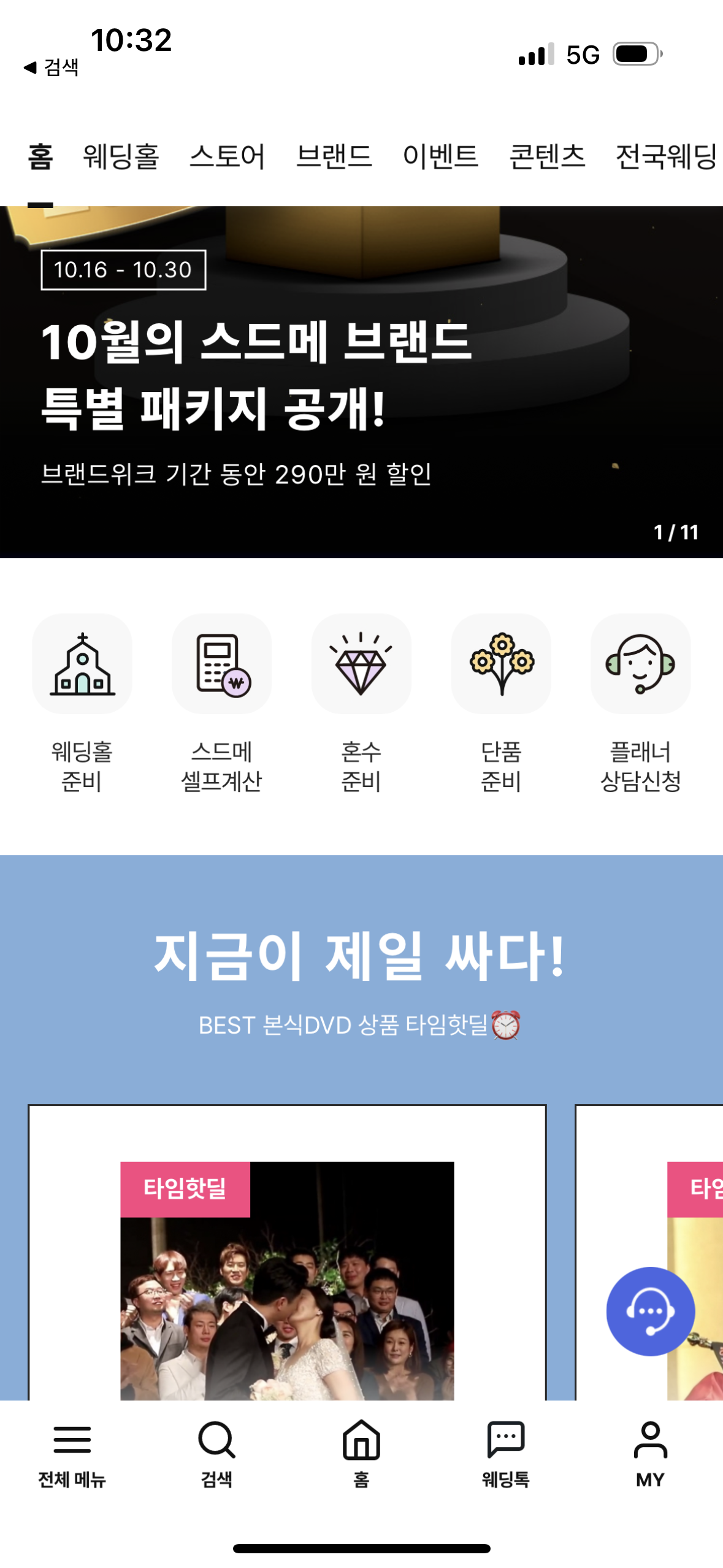The height and width of the screenshot is (1568, 723).
Task: Go to the 브랜드 tab
Action: pyautogui.click(x=334, y=156)
